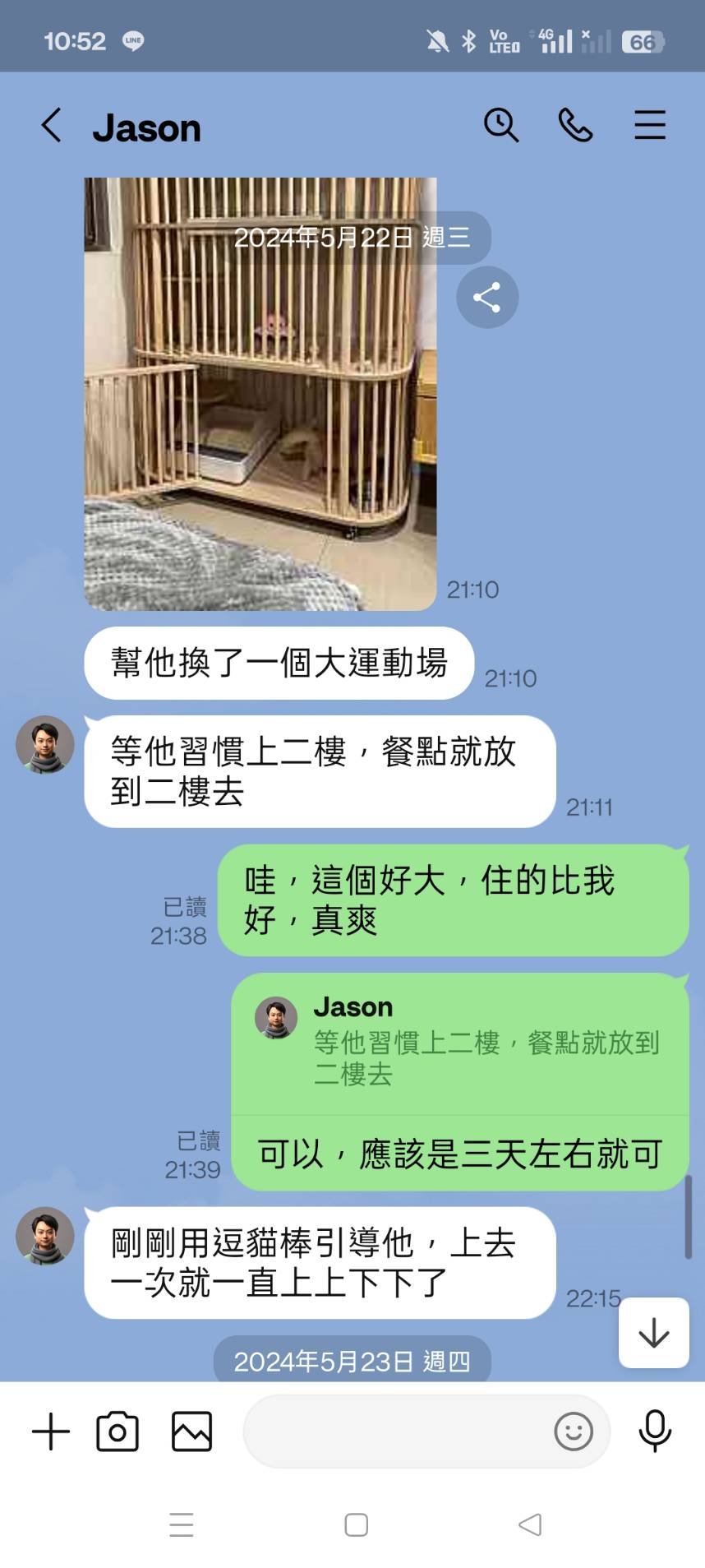Tap the message input field
Image resolution: width=705 pixels, height=1568 pixels.
pyautogui.click(x=394, y=1432)
